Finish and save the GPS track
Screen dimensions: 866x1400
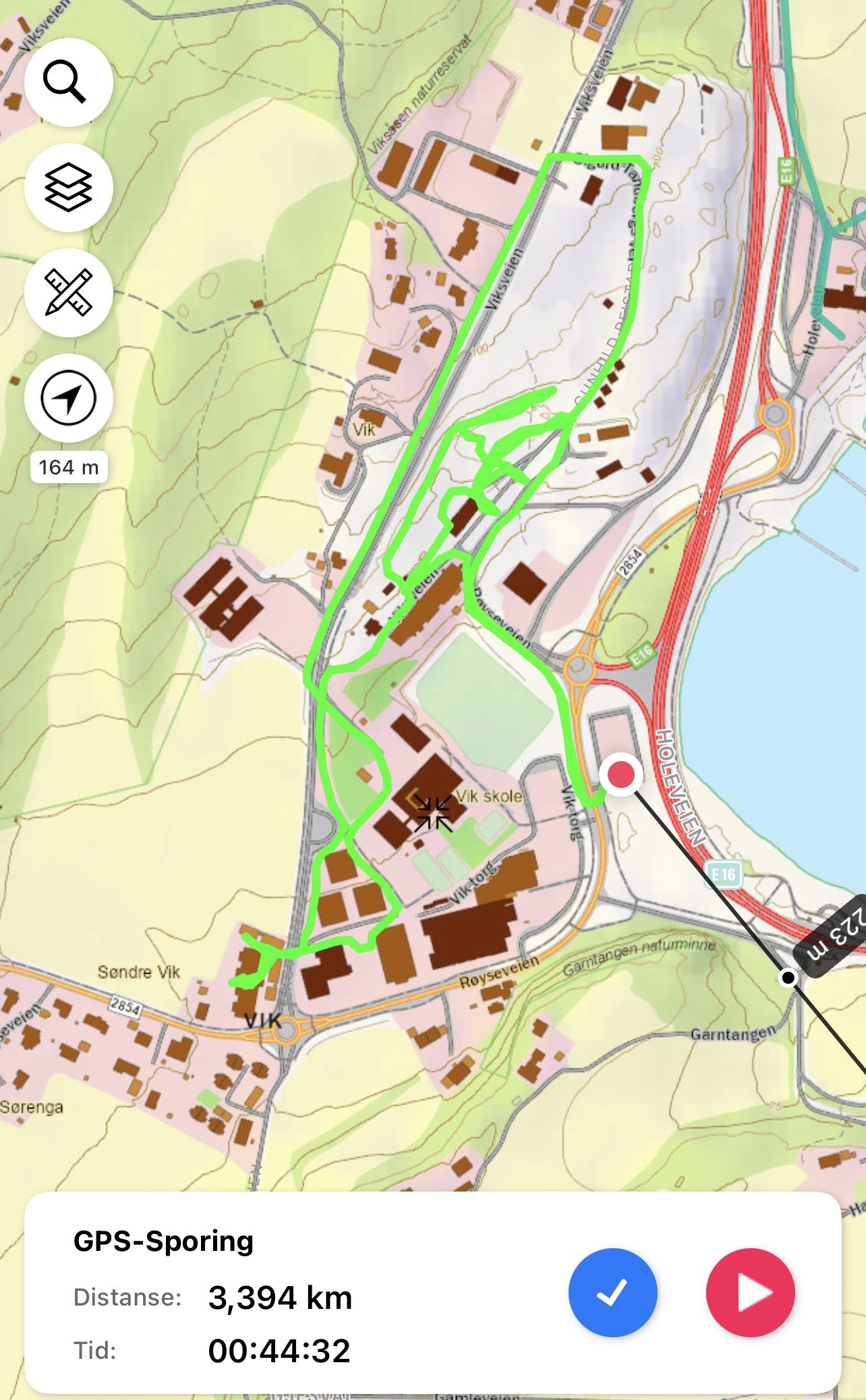point(612,1292)
